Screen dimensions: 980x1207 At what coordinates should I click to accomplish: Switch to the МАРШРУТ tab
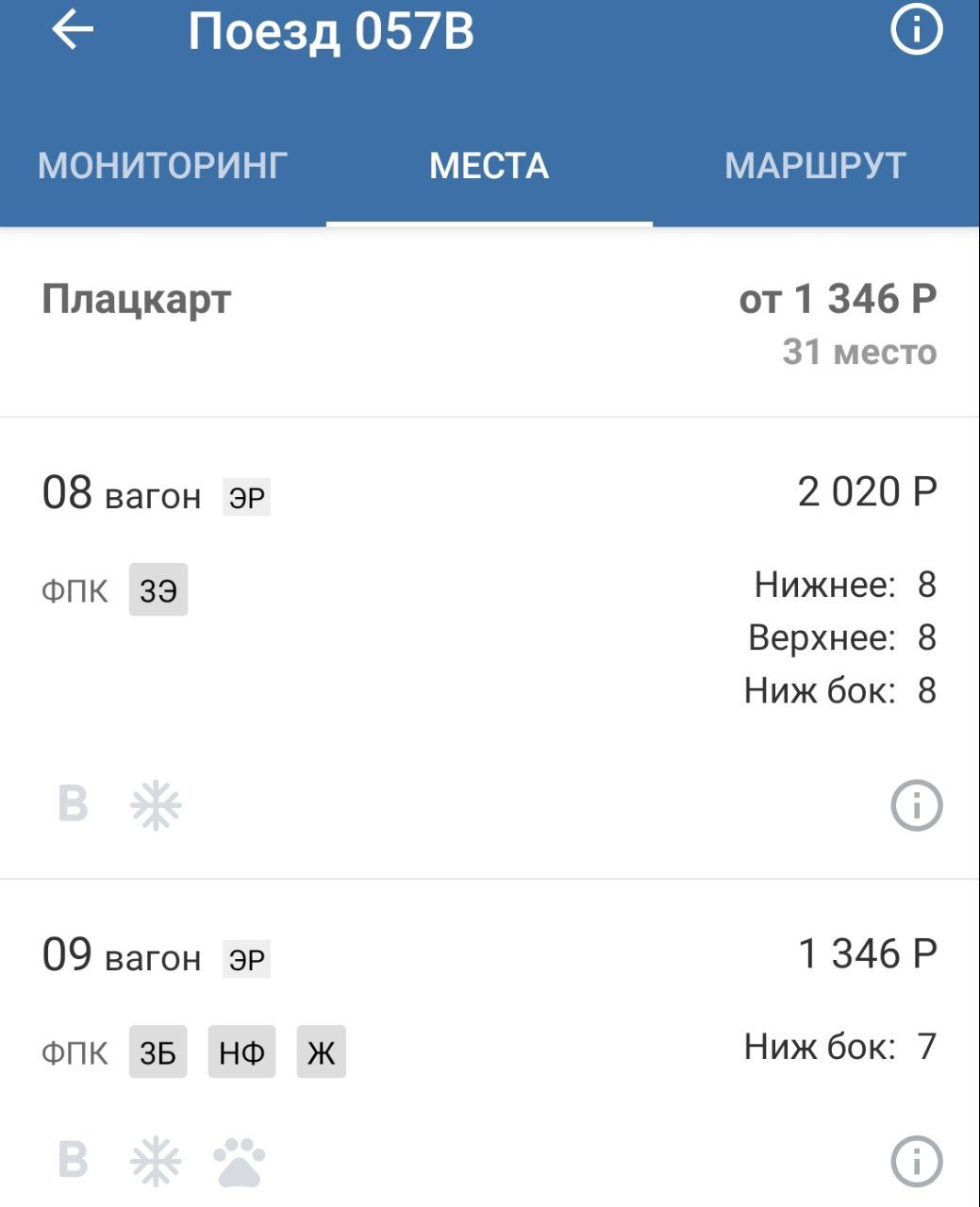tap(815, 166)
